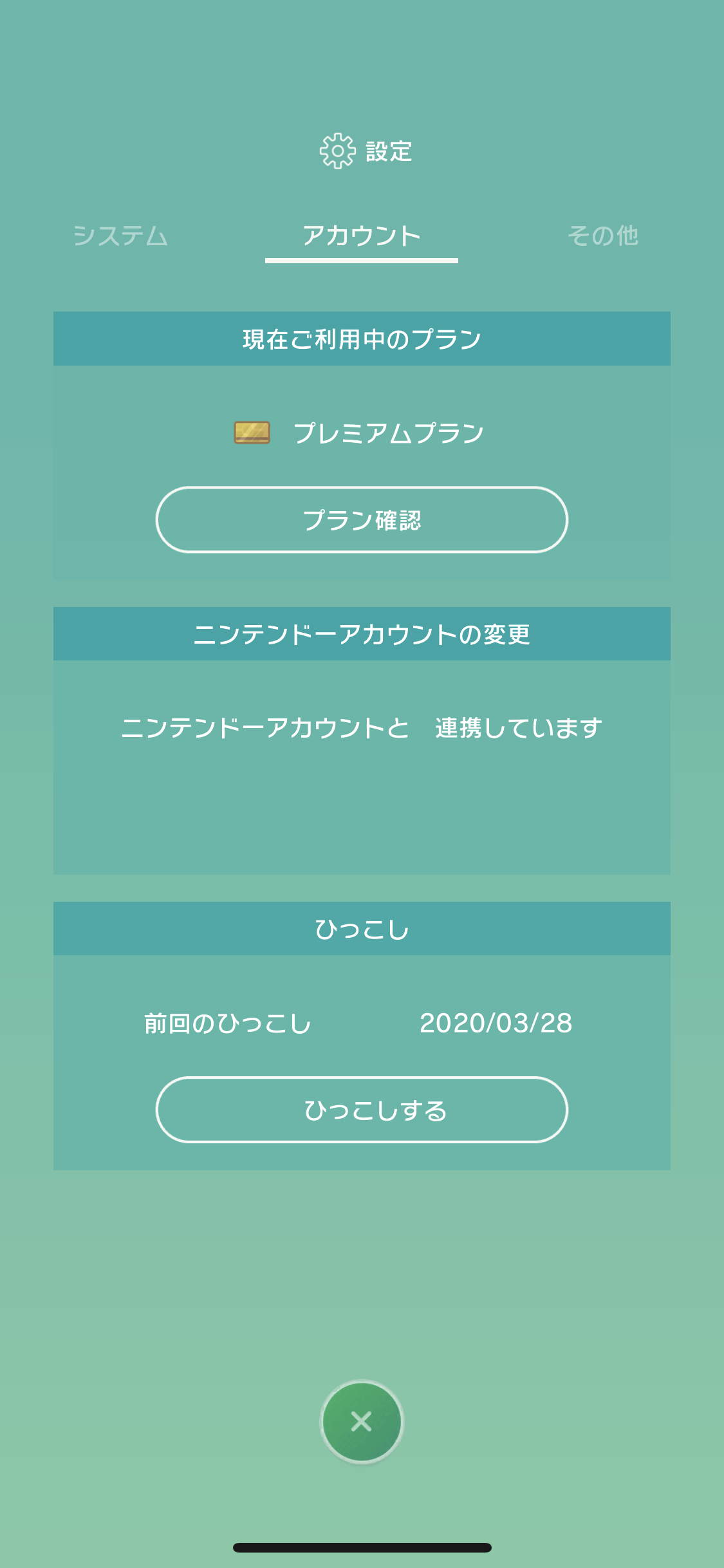This screenshot has height=1568, width=724.
Task: Select the アカウント tab
Action: 362,236
